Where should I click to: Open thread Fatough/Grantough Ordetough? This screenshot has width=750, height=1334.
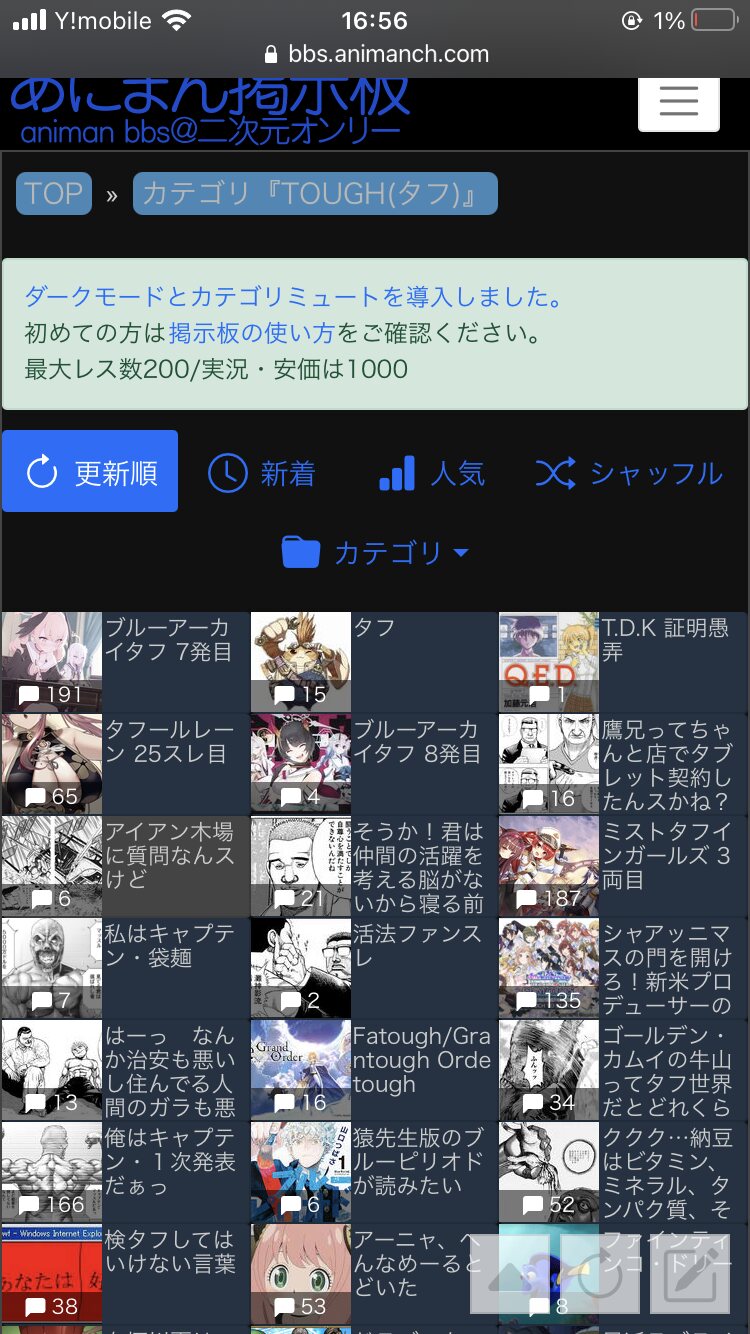420,1060
